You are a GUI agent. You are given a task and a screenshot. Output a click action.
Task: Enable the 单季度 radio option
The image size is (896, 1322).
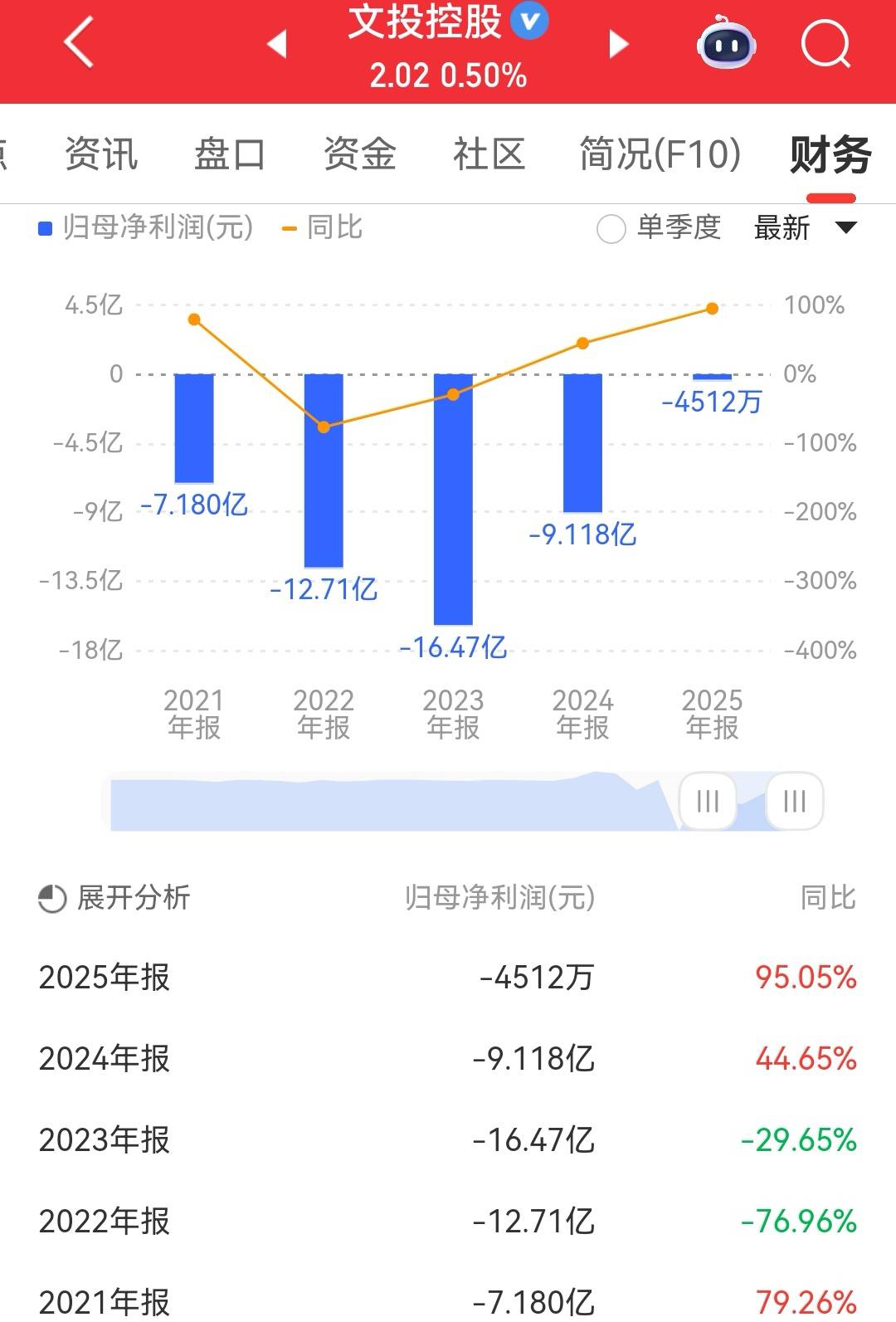coord(611,228)
